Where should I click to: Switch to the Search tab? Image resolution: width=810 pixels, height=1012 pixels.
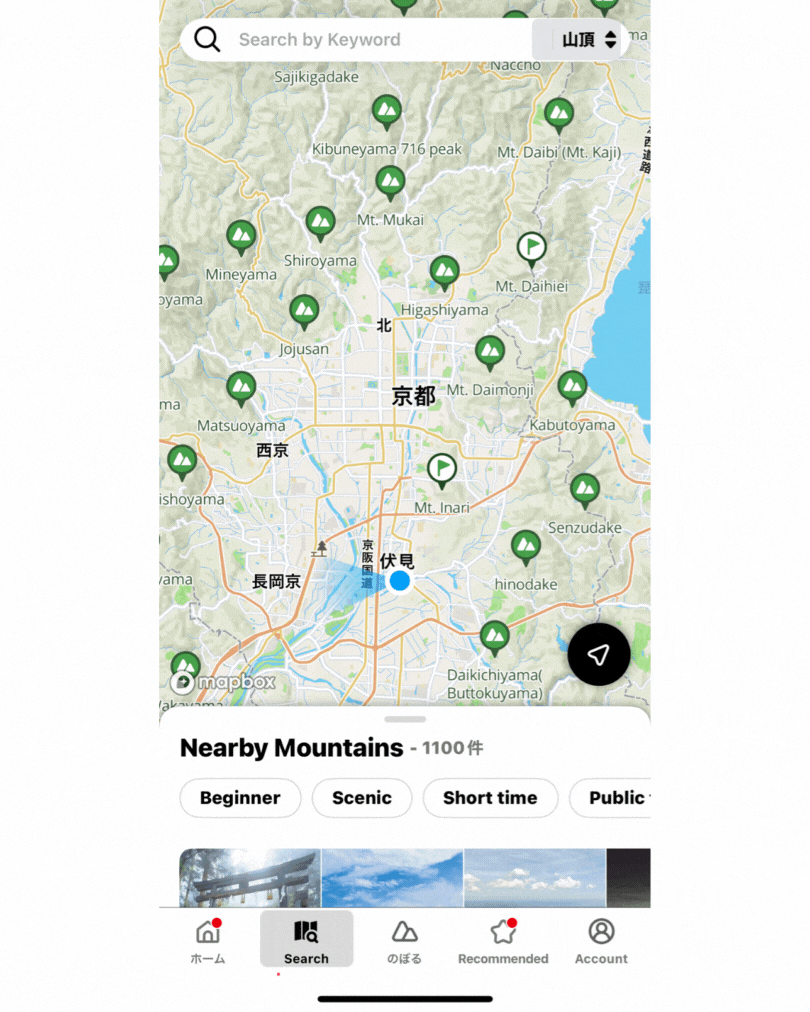tap(306, 940)
